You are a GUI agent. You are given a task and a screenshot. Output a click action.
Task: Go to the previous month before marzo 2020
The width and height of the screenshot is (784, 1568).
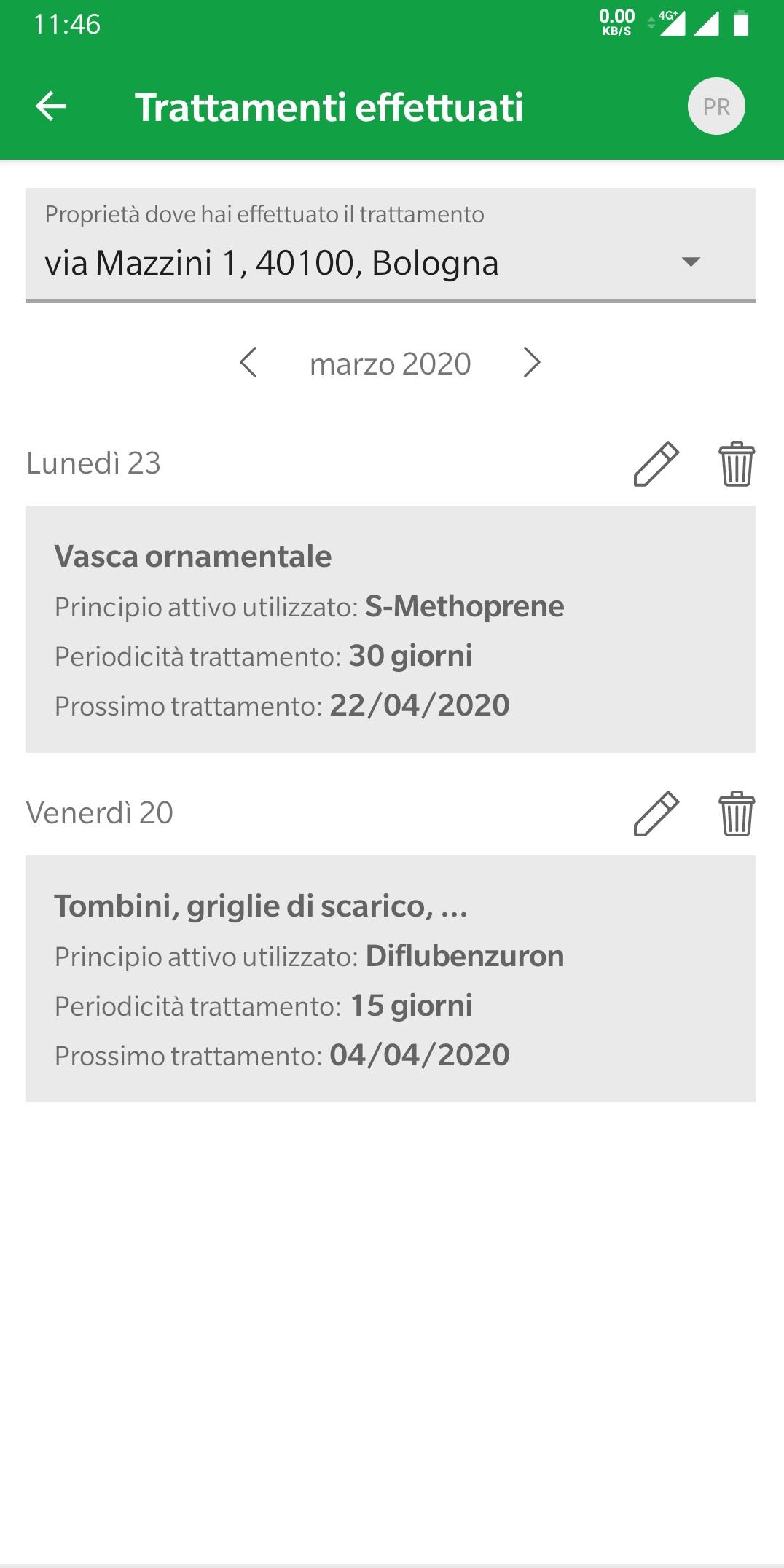[248, 362]
